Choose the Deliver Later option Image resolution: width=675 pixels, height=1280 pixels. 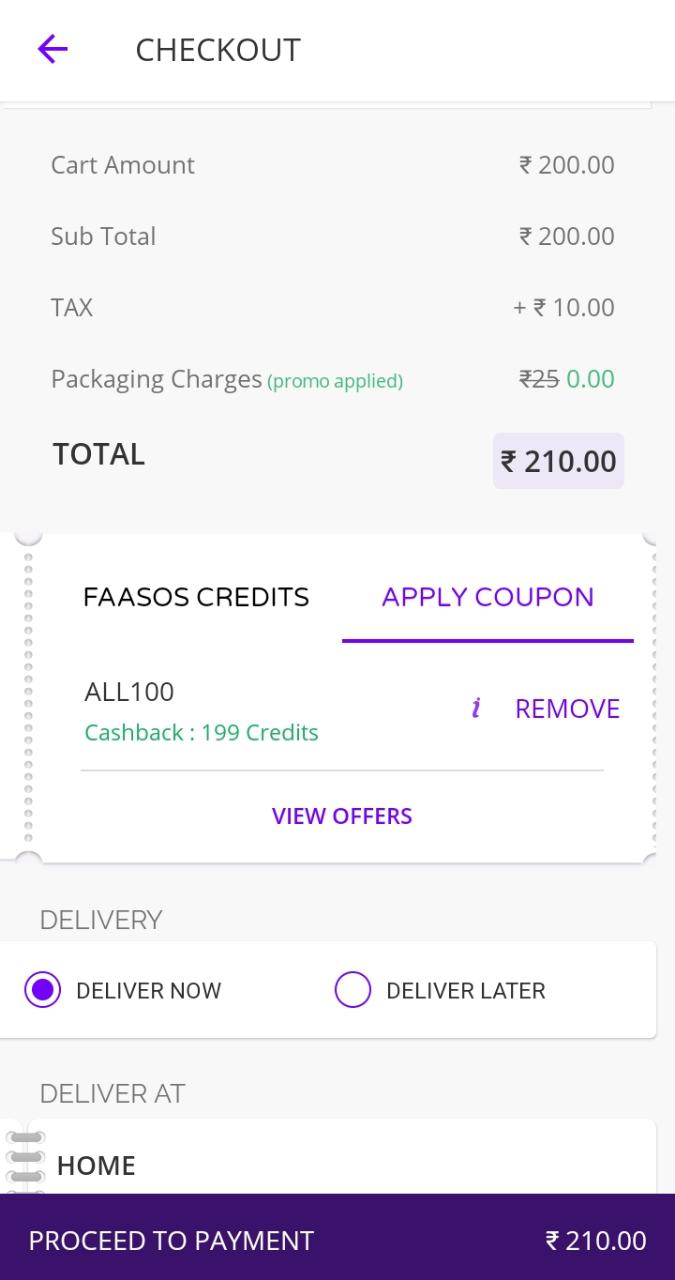coord(440,991)
